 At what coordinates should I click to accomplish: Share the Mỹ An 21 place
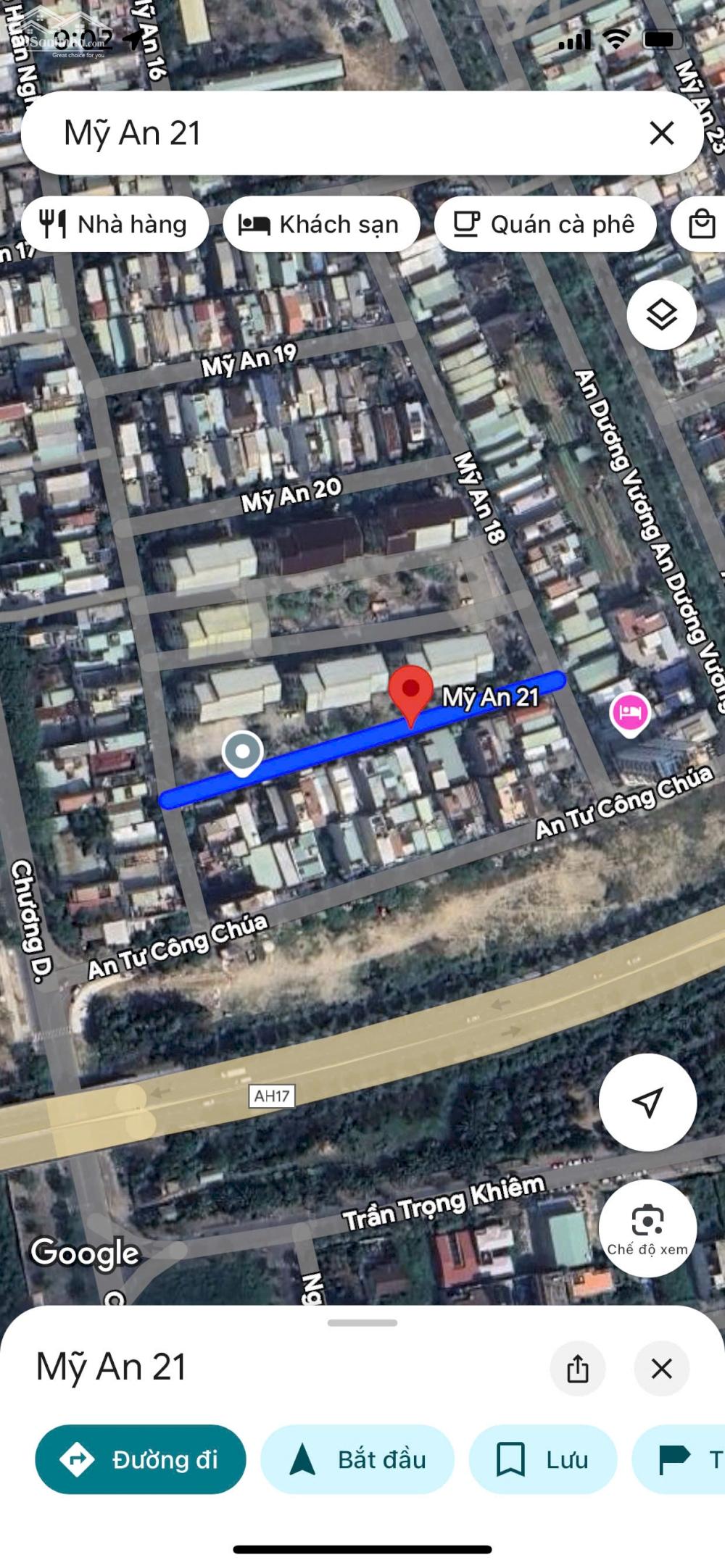click(578, 1369)
